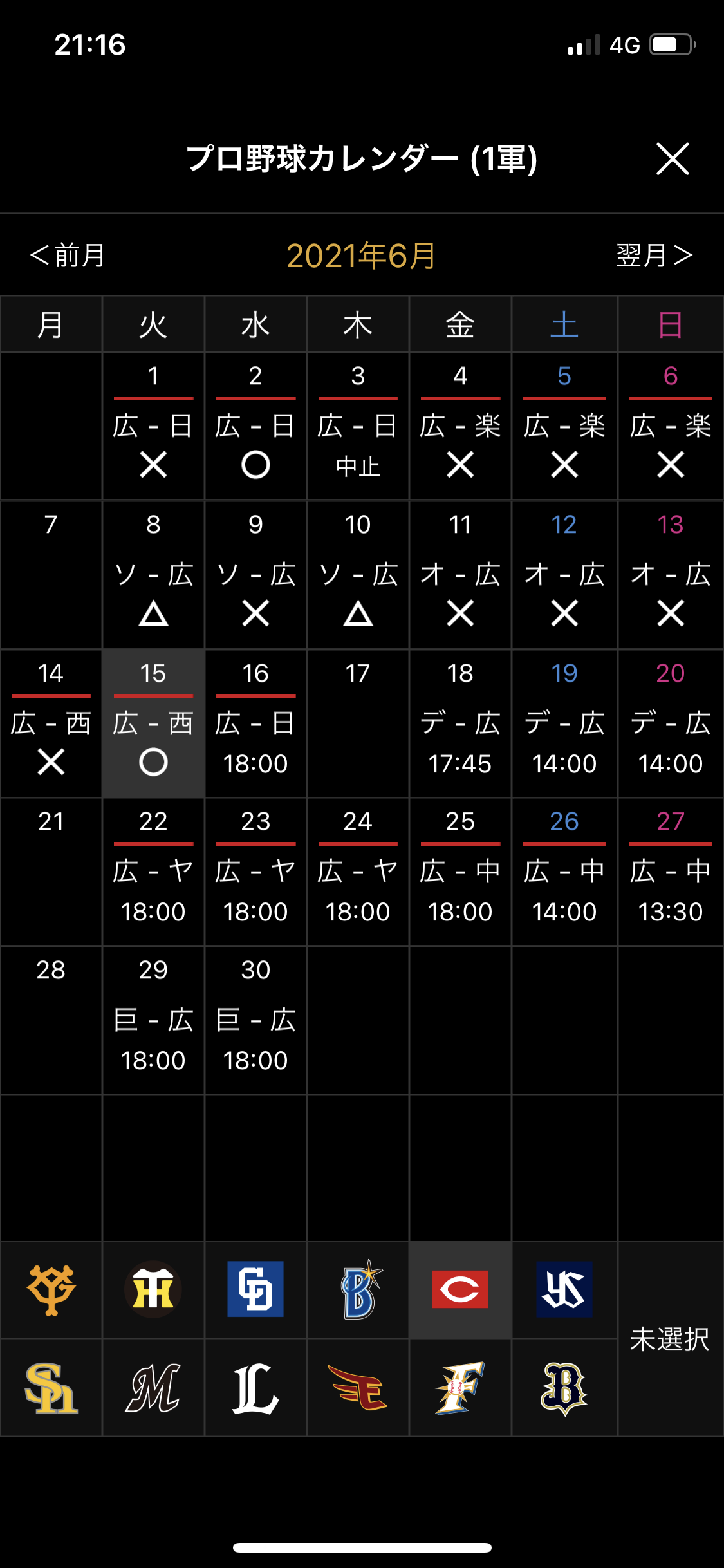Open the June 2 game 広-日
Viewport: 724px width, 1568px height.
click(255, 427)
